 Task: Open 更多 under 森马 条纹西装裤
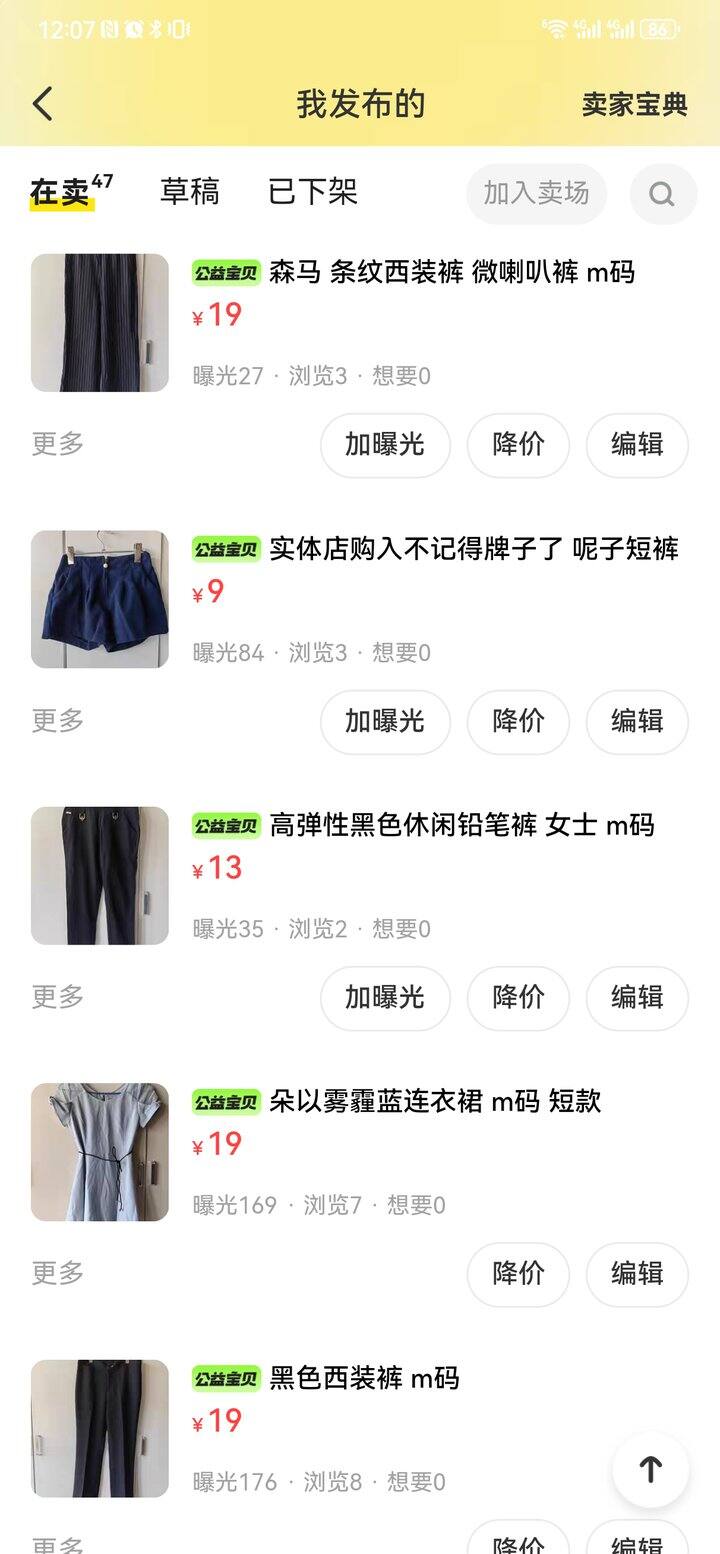coord(58,444)
